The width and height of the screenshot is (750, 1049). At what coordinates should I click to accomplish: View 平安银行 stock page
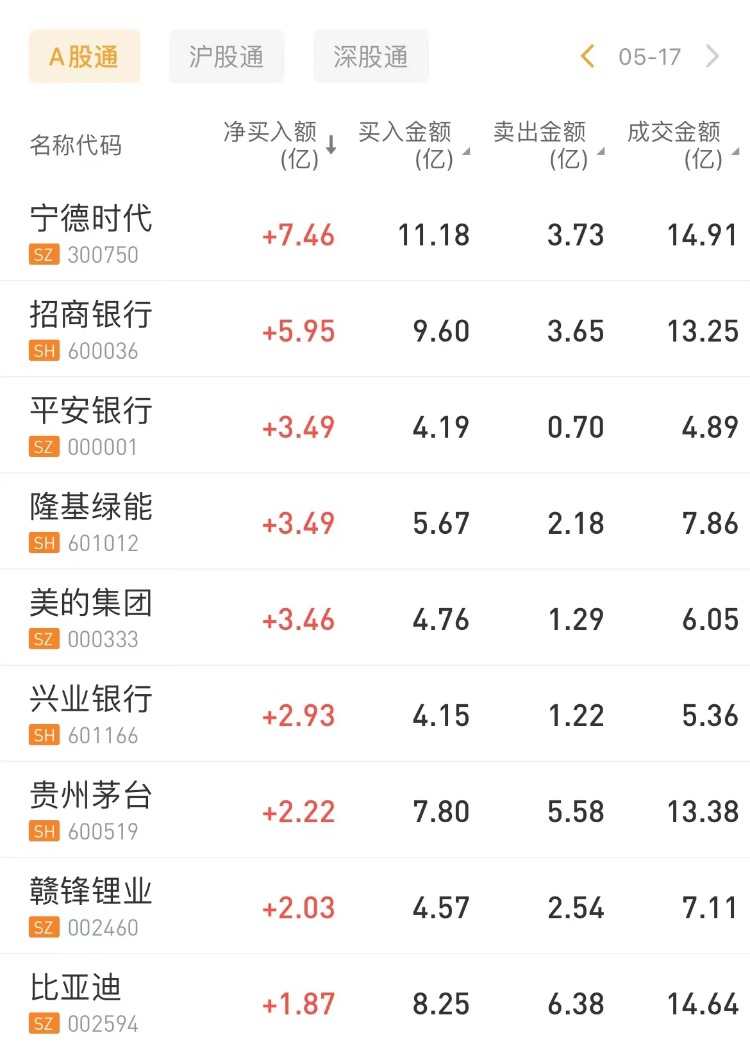point(91,425)
